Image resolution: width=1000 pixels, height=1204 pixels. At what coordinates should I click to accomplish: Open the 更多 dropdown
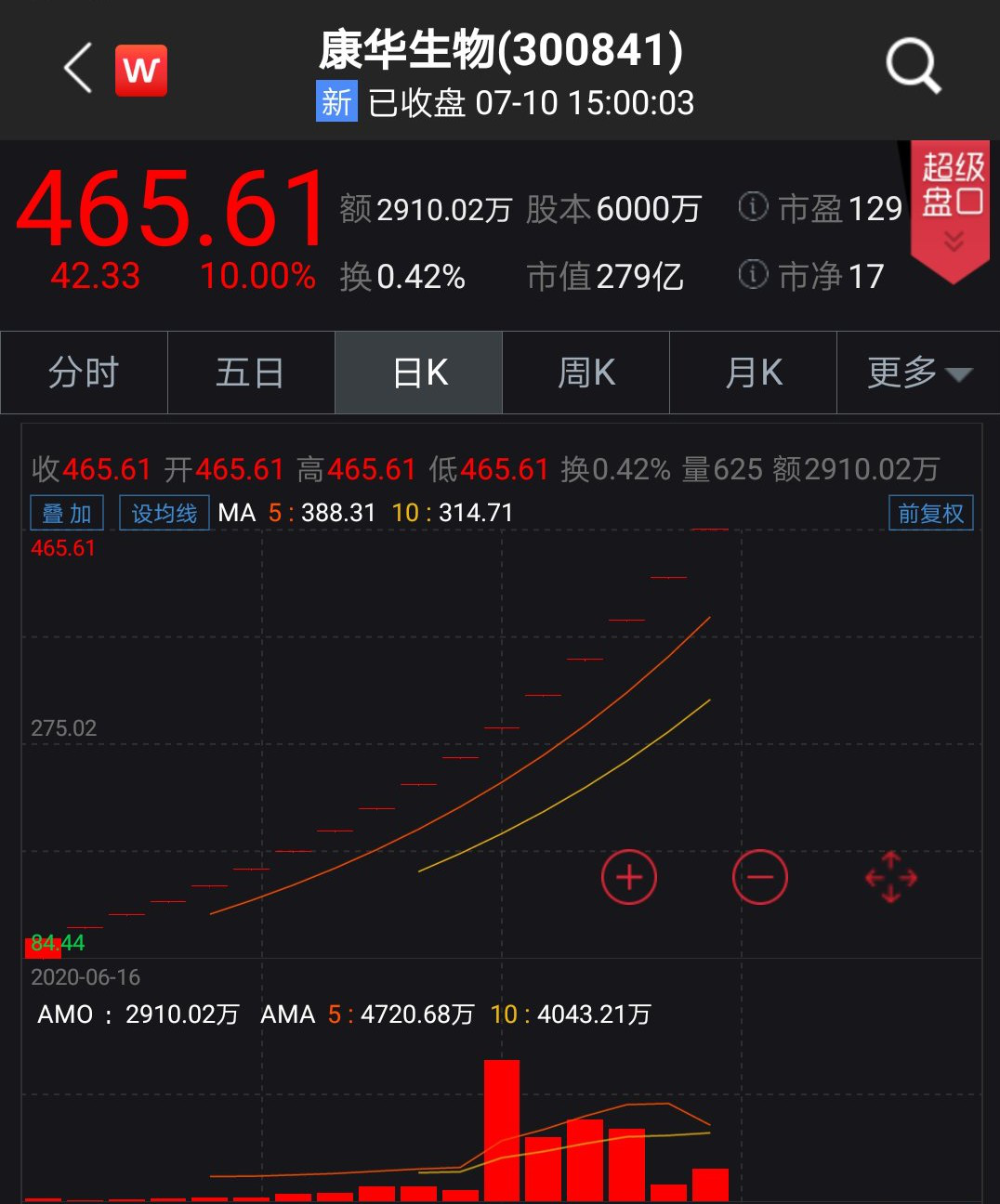click(x=917, y=373)
